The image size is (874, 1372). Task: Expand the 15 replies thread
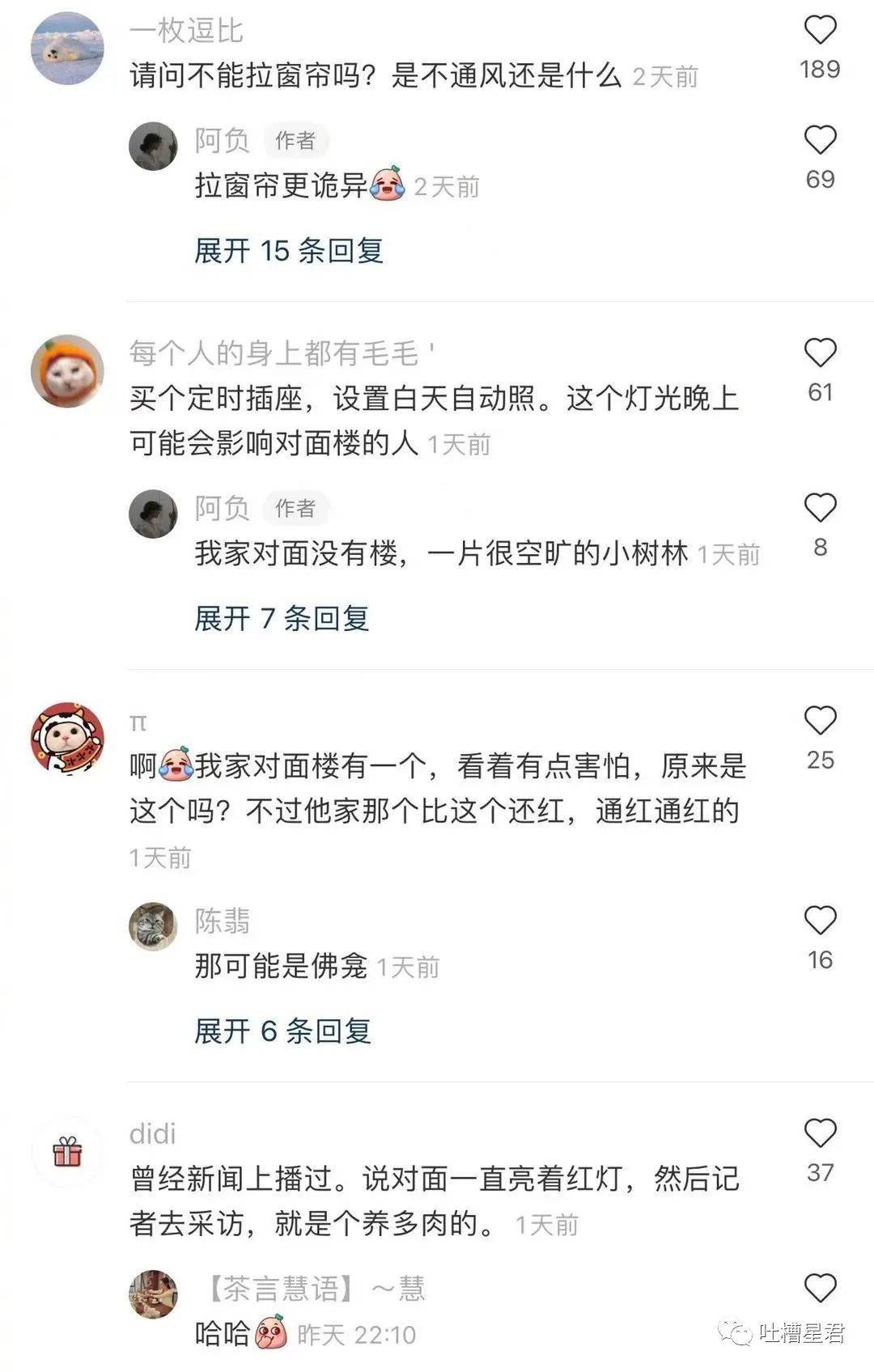click(288, 251)
